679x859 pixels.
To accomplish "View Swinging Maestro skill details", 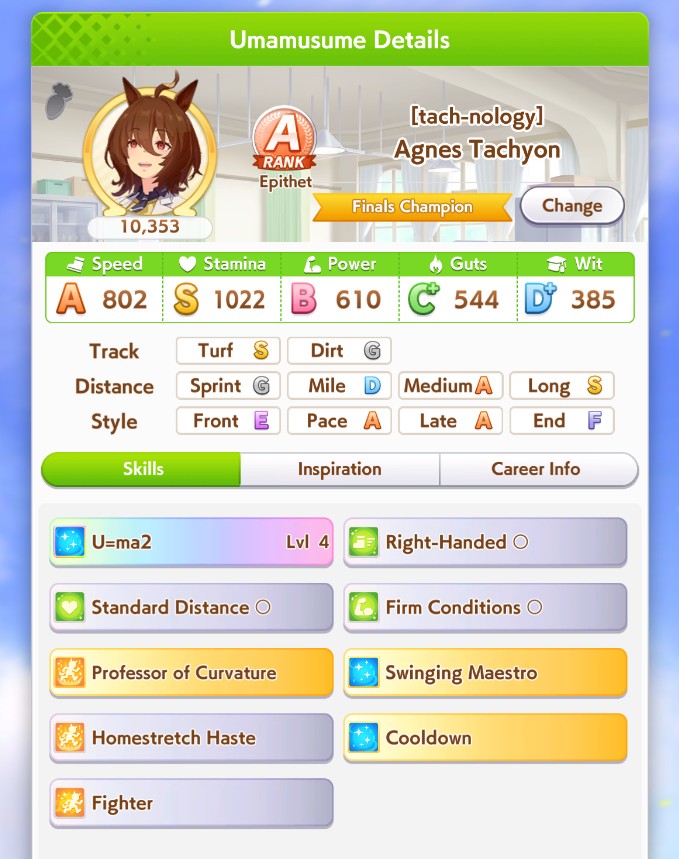I will (x=485, y=672).
